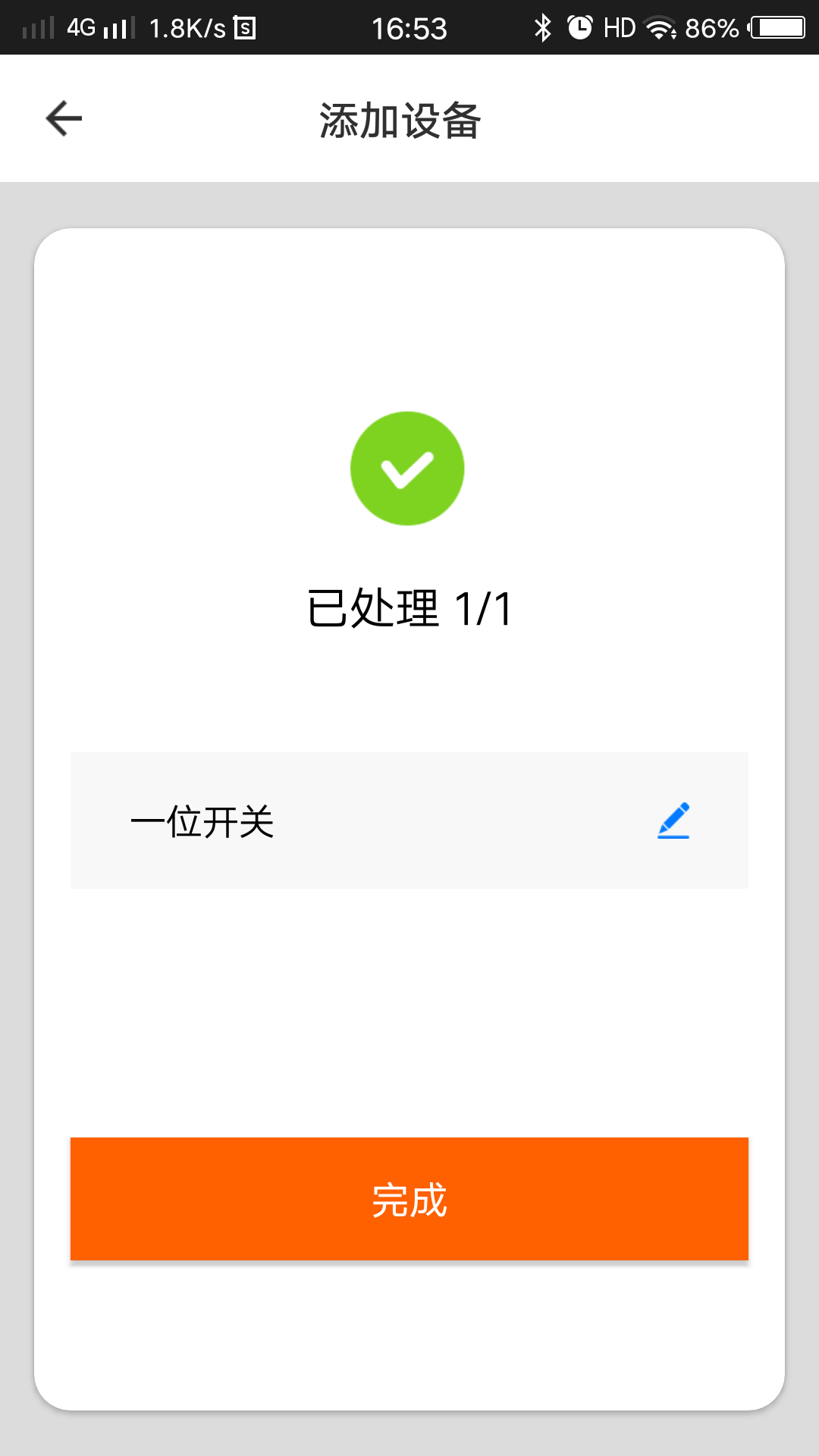Go back from the 添加设备 screen

pyautogui.click(x=64, y=119)
